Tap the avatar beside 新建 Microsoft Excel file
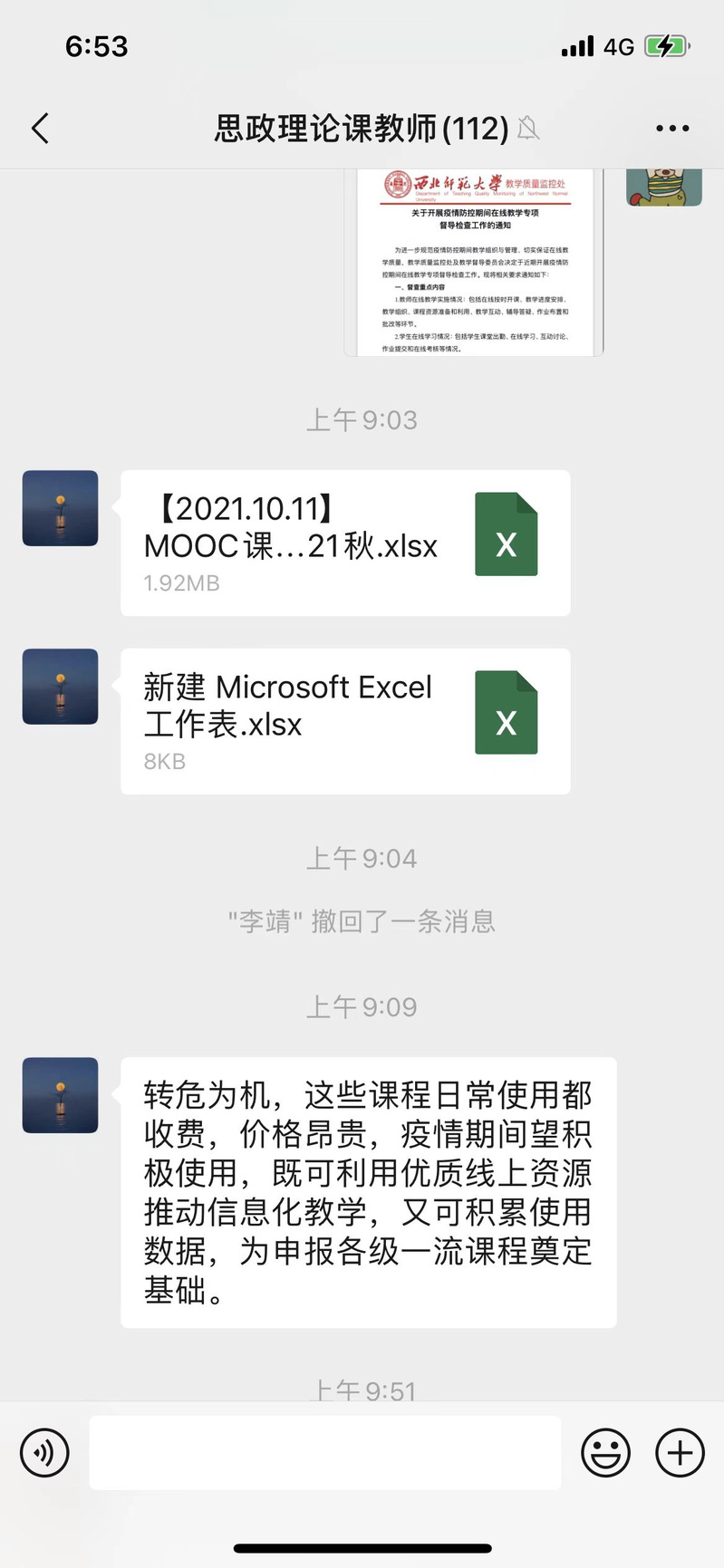Screen dimensions: 724x1568 (60, 687)
